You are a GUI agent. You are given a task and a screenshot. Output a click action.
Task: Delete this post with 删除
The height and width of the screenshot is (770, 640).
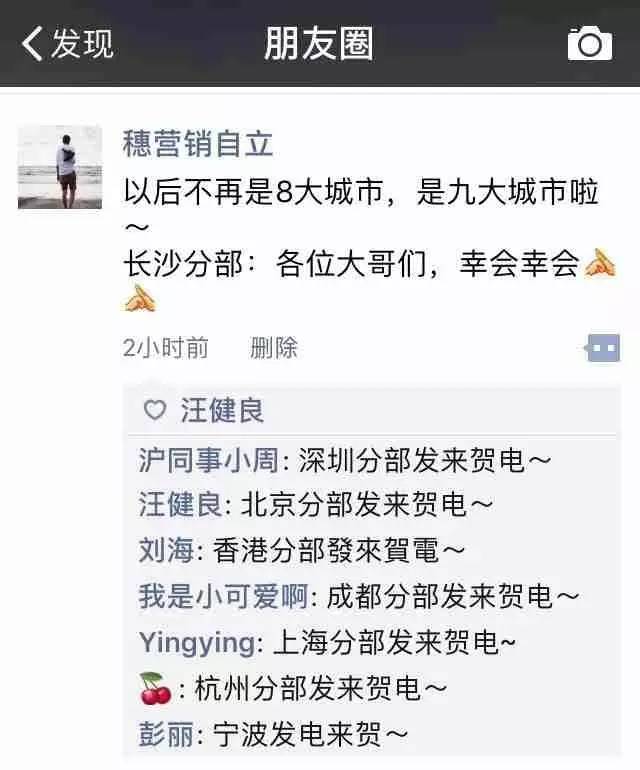274,347
